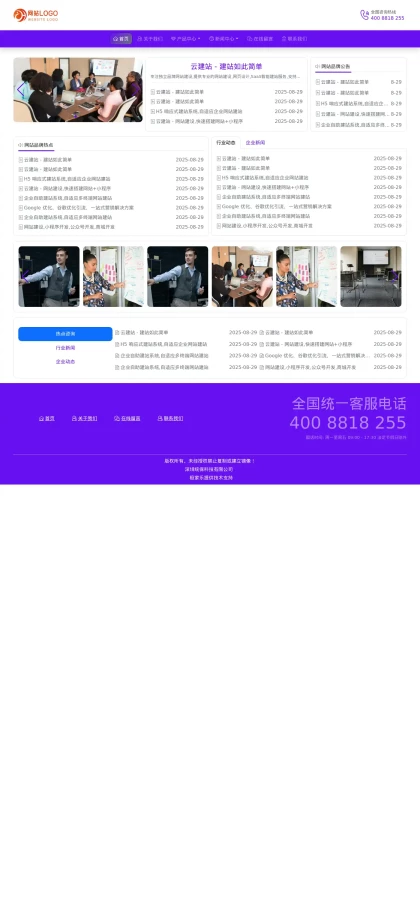This screenshot has width=420, height=900.
Task: Go to 首页 in the top navigation bar
Action: click(x=121, y=39)
